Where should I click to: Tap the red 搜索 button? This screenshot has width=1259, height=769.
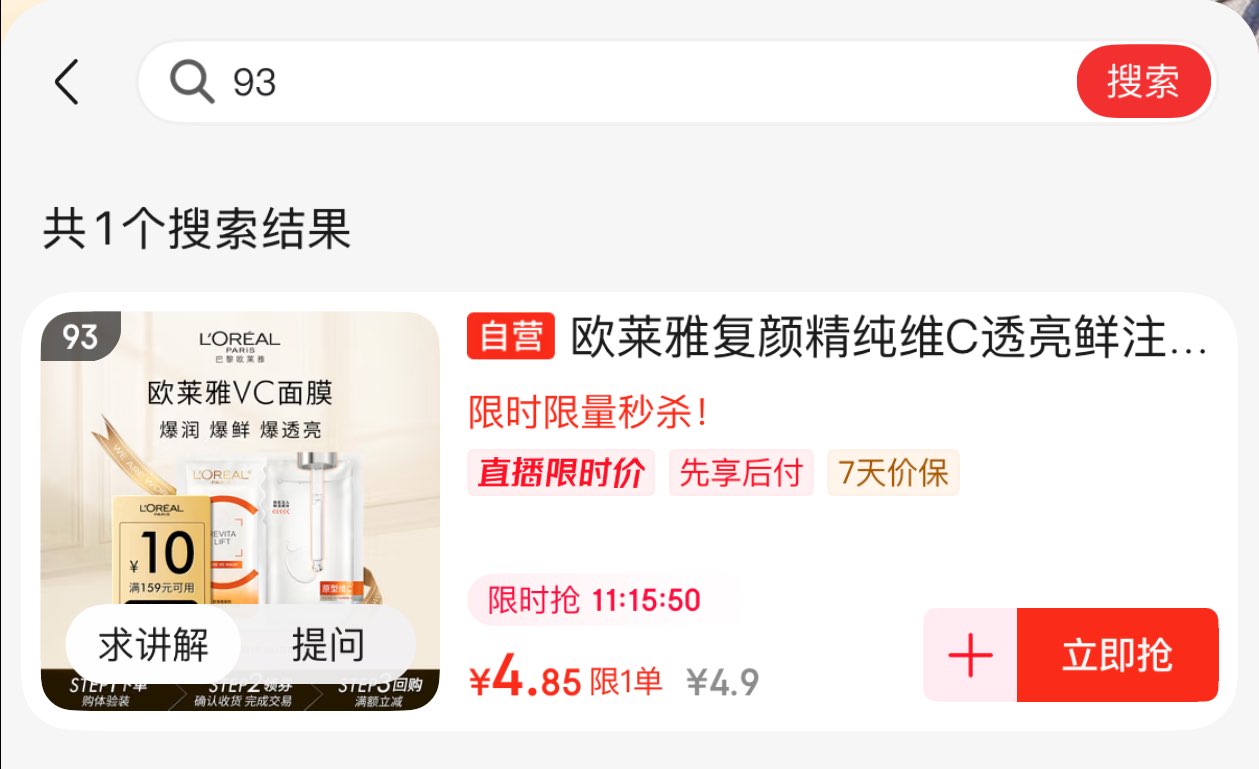click(1143, 81)
